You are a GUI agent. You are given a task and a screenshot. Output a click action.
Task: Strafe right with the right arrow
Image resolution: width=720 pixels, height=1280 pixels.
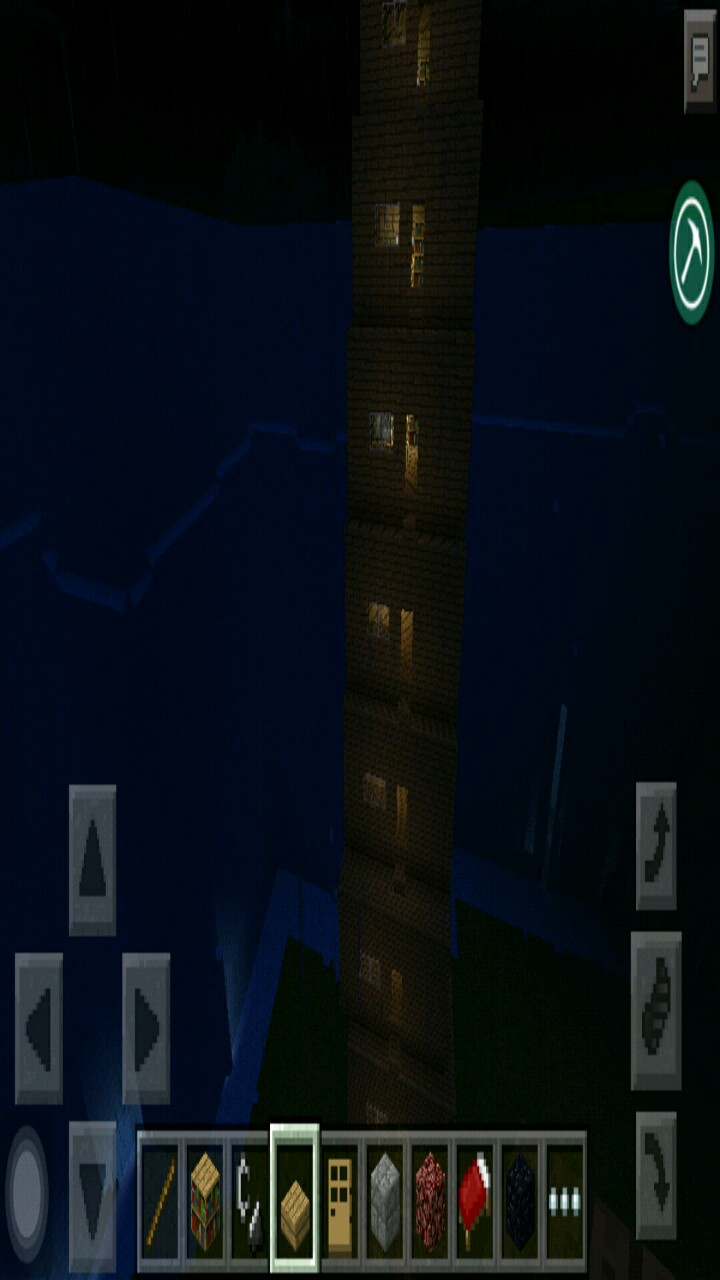(x=146, y=1028)
